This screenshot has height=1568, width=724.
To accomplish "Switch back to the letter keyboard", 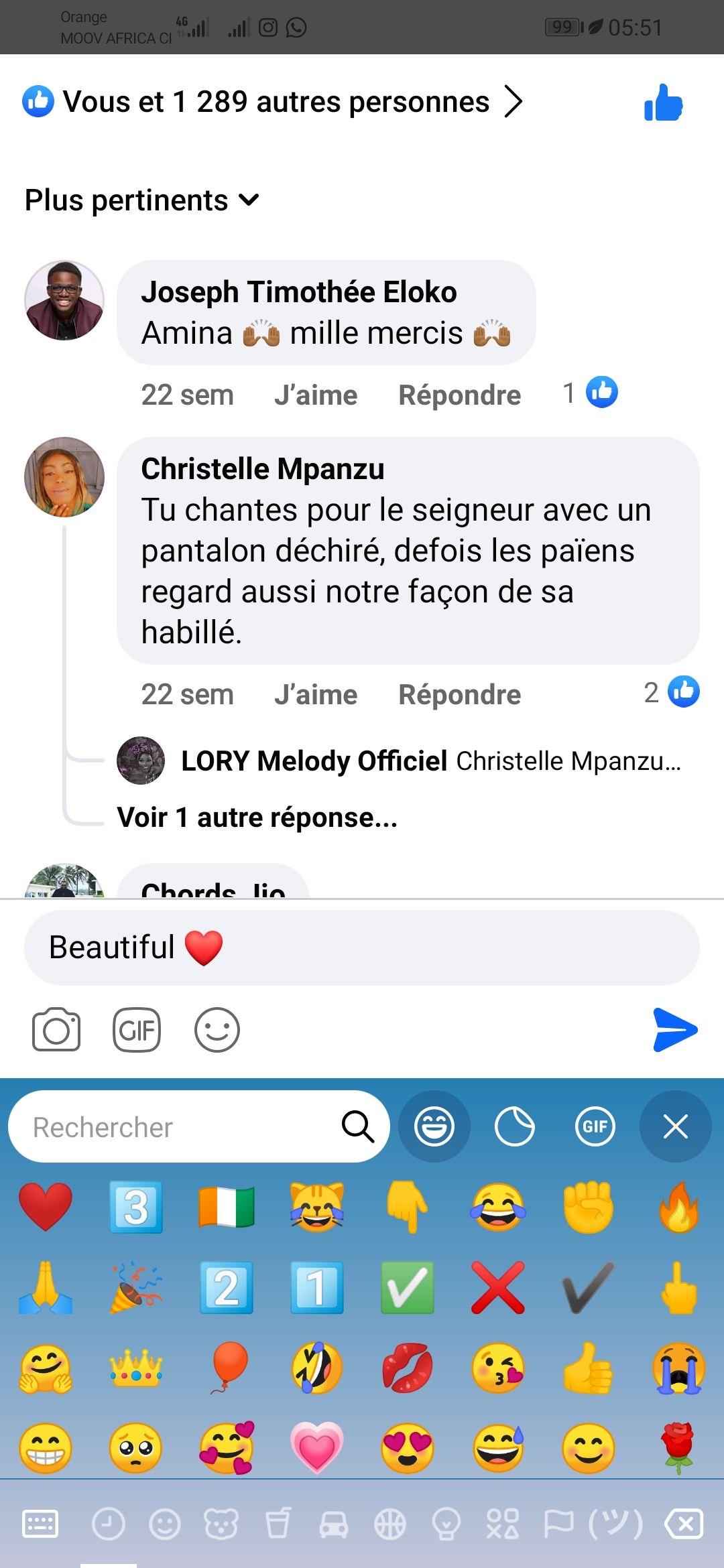I will [40, 1524].
